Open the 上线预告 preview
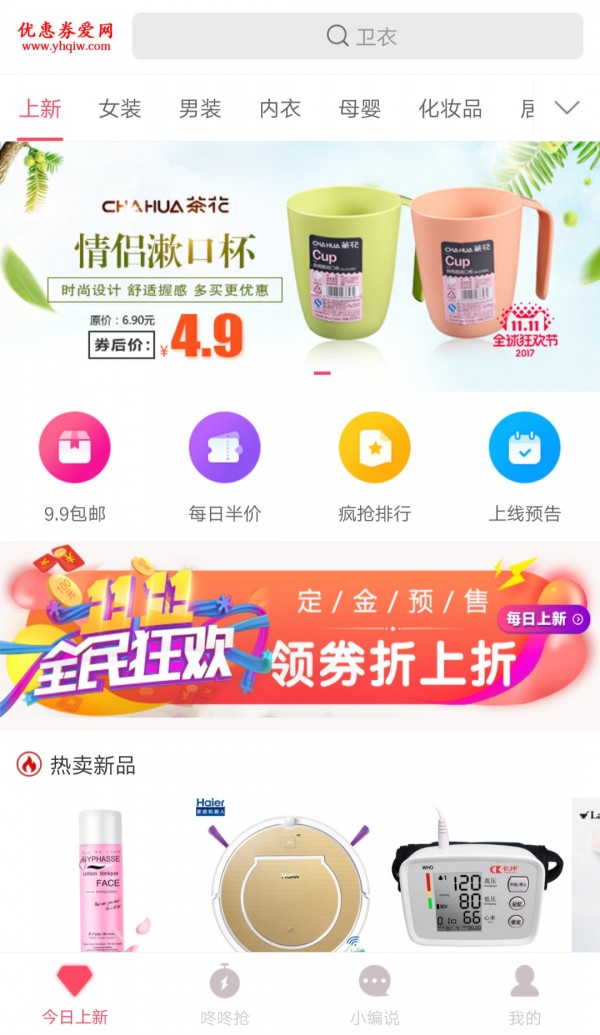600x1035 pixels. (x=525, y=466)
